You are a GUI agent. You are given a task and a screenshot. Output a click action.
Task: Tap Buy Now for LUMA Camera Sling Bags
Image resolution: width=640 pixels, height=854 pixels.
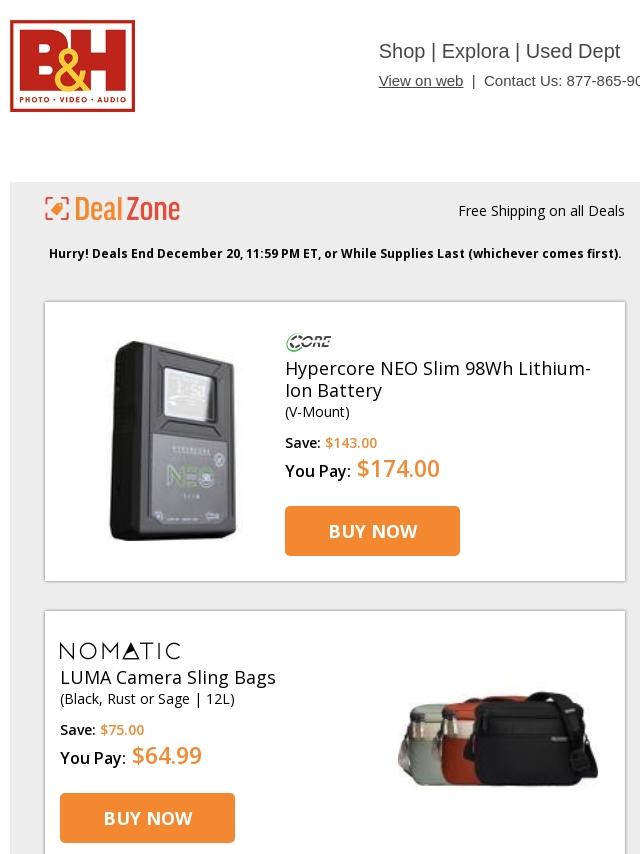click(147, 818)
